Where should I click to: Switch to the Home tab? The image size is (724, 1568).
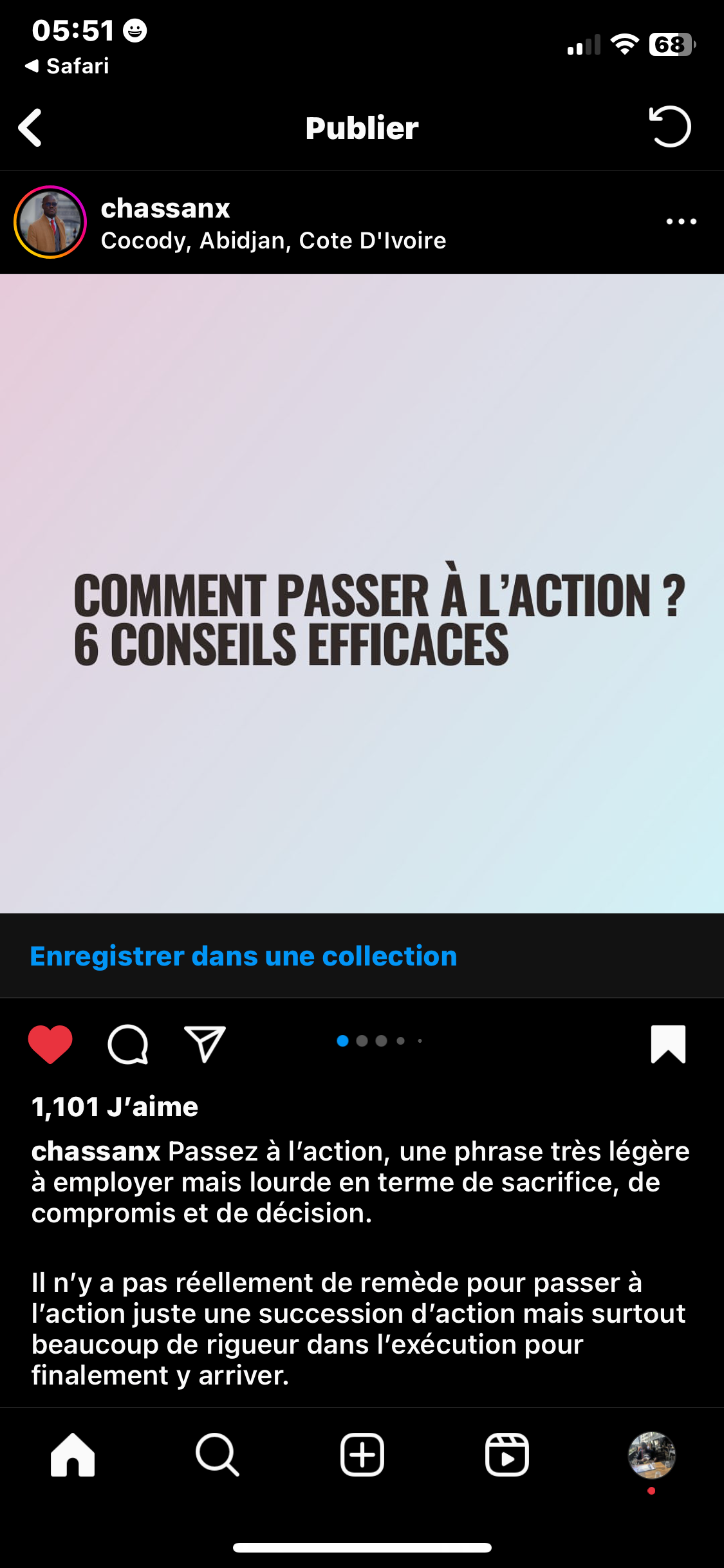[73, 1455]
